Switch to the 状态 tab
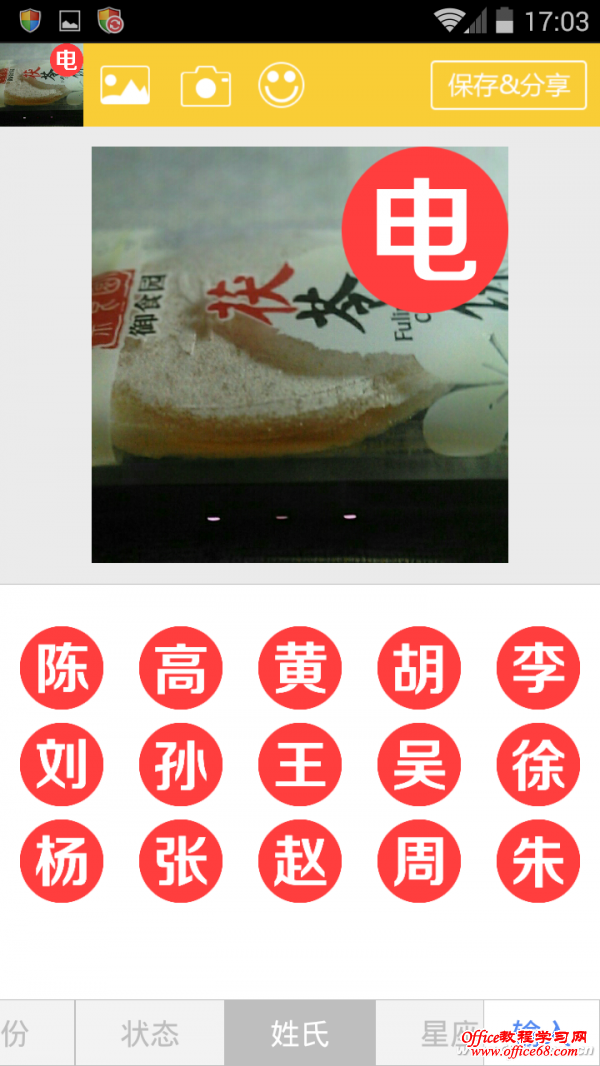 150,1033
